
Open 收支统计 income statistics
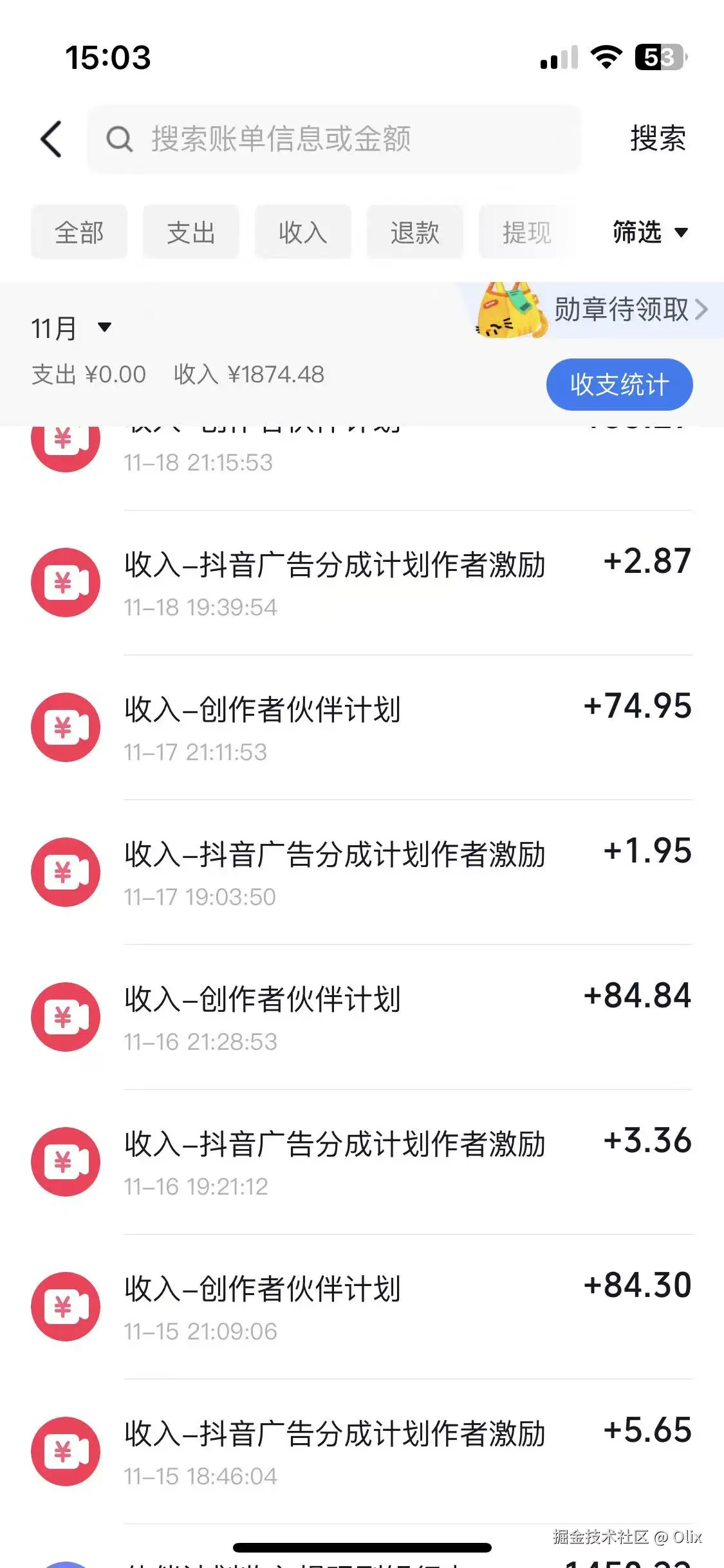[618, 384]
